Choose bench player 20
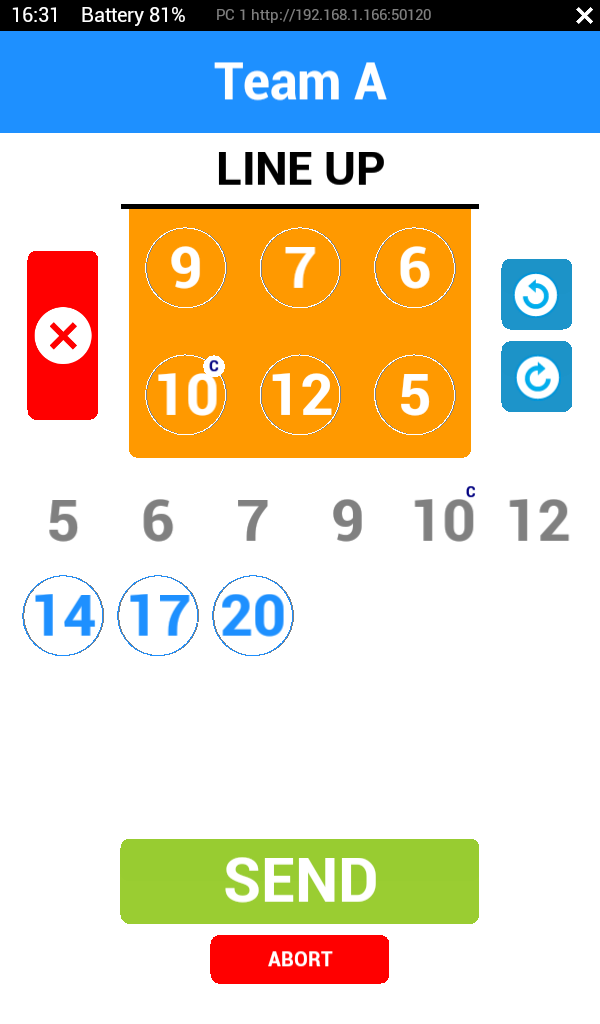Image resolution: width=600 pixels, height=1024 pixels. (253, 616)
